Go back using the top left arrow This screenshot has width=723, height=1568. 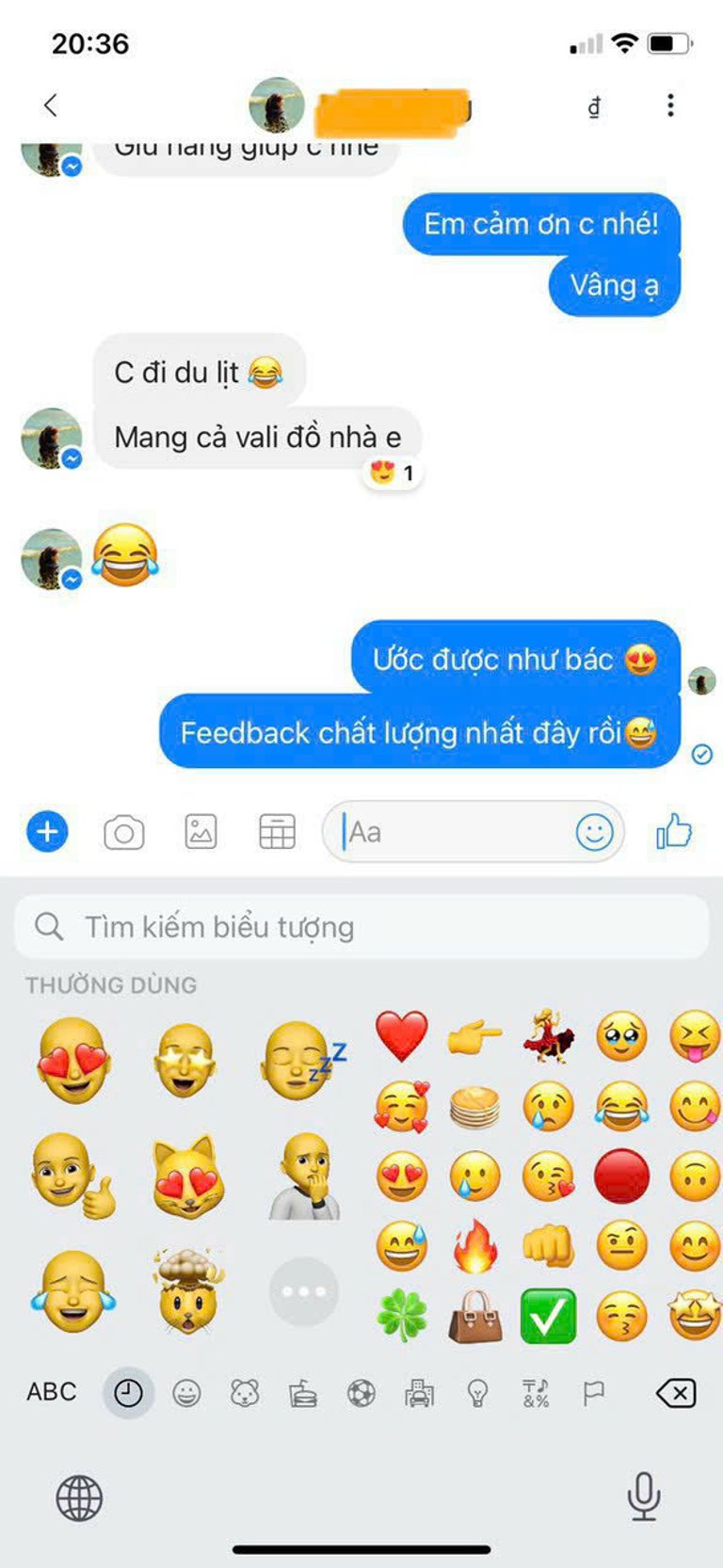point(51,105)
